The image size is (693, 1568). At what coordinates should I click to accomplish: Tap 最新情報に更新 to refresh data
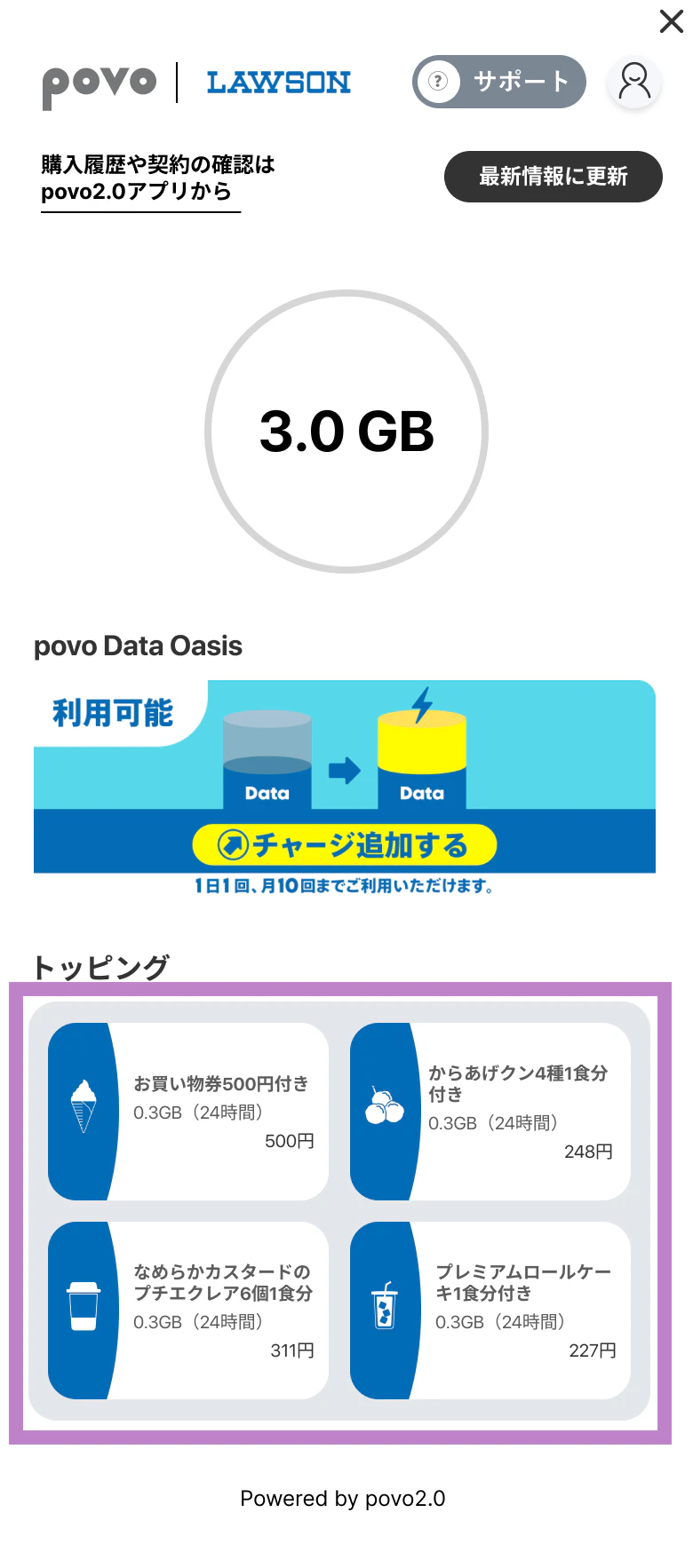(x=553, y=177)
